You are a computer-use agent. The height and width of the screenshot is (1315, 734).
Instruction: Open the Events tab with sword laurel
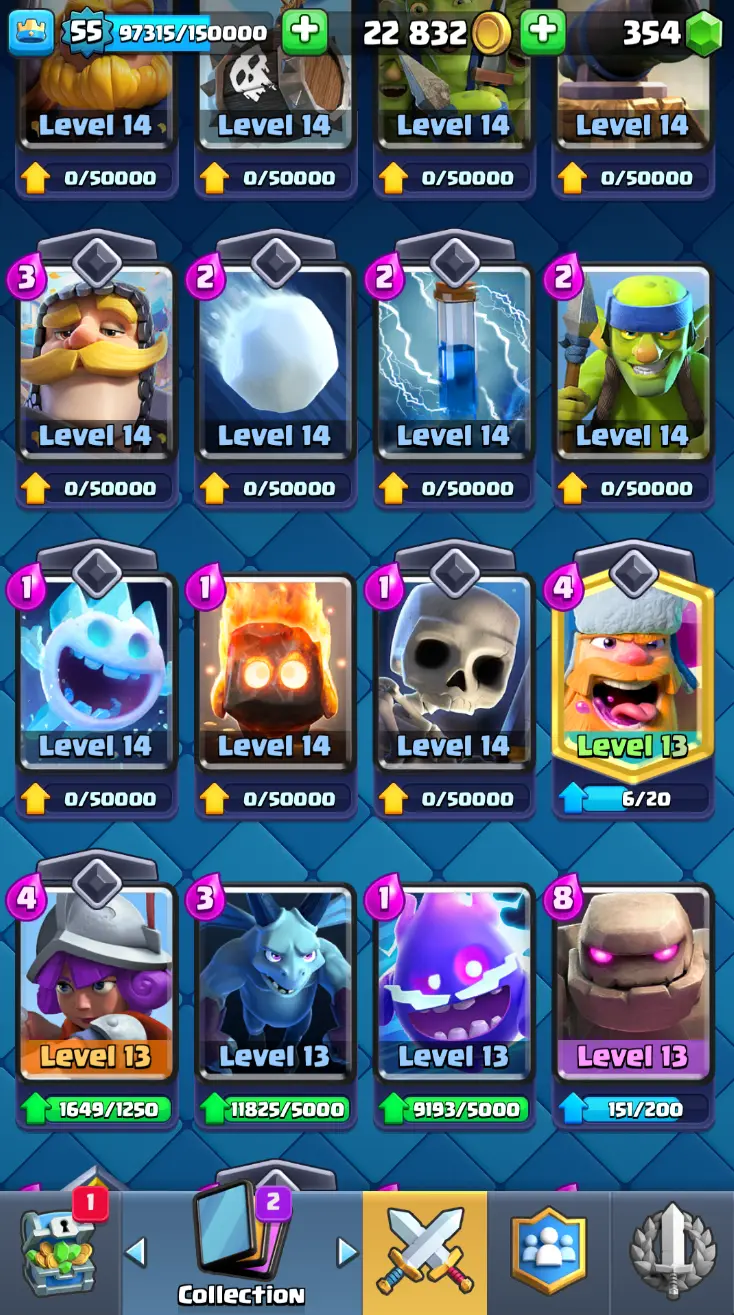click(x=672, y=1252)
